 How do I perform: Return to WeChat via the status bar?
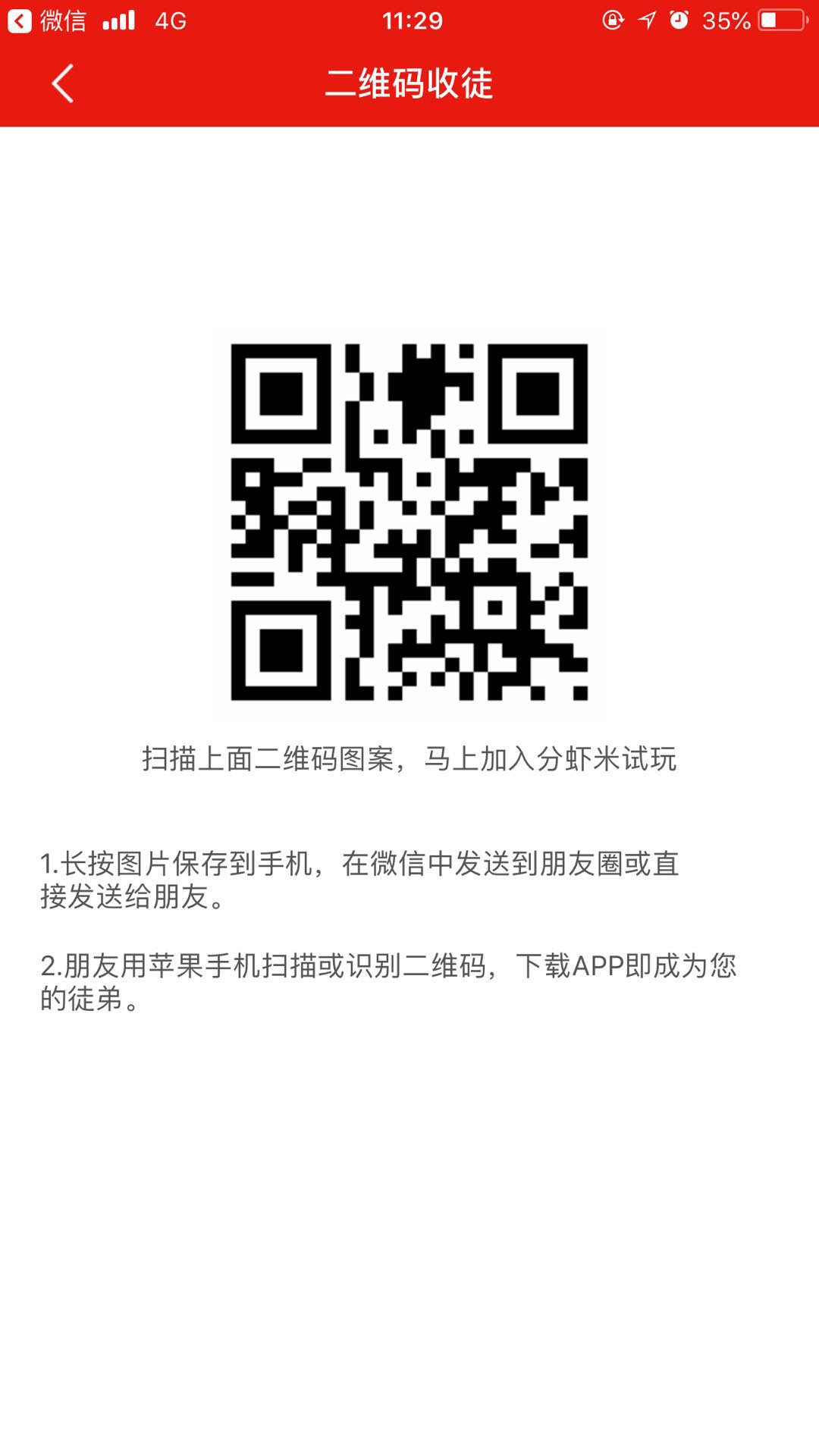(47, 20)
